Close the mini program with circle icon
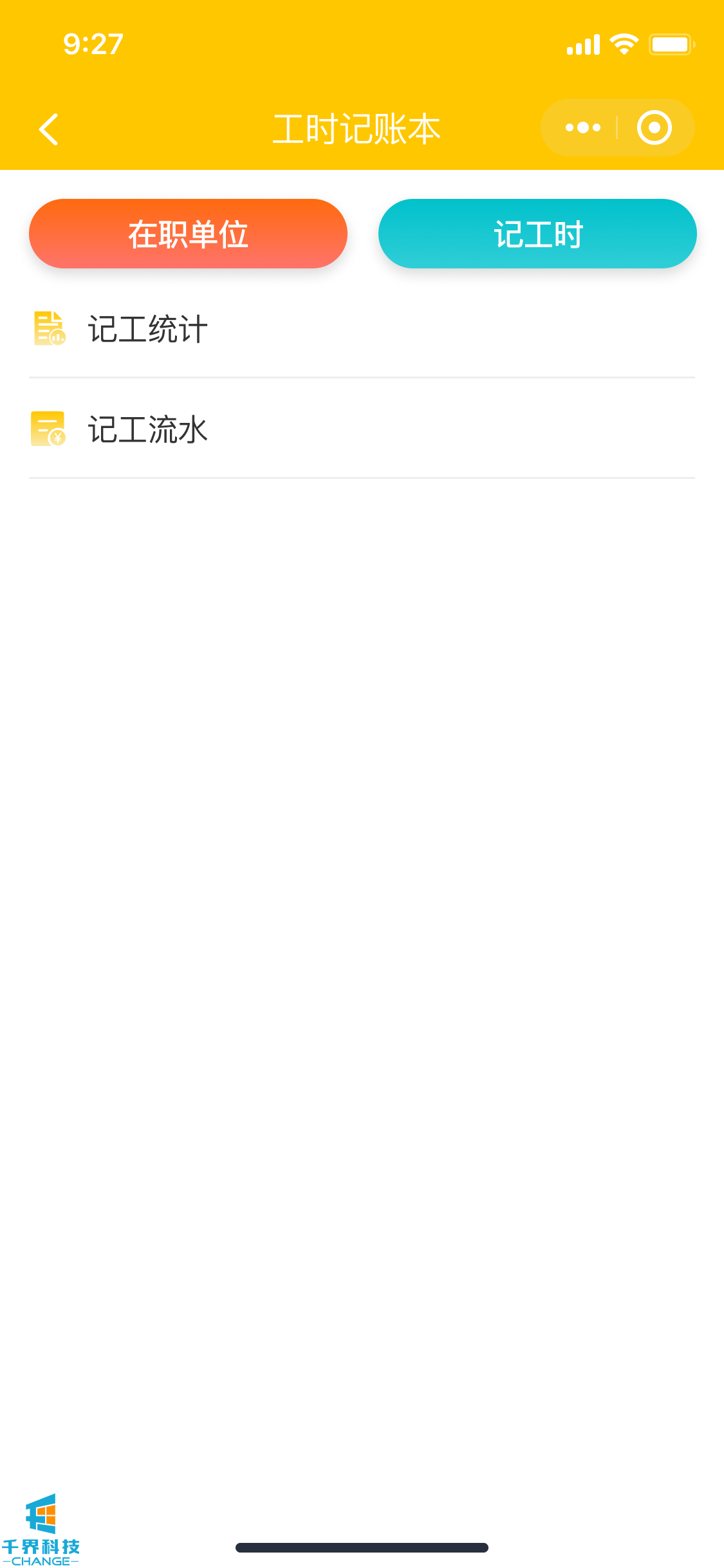This screenshot has height=1568, width=724. (654, 128)
